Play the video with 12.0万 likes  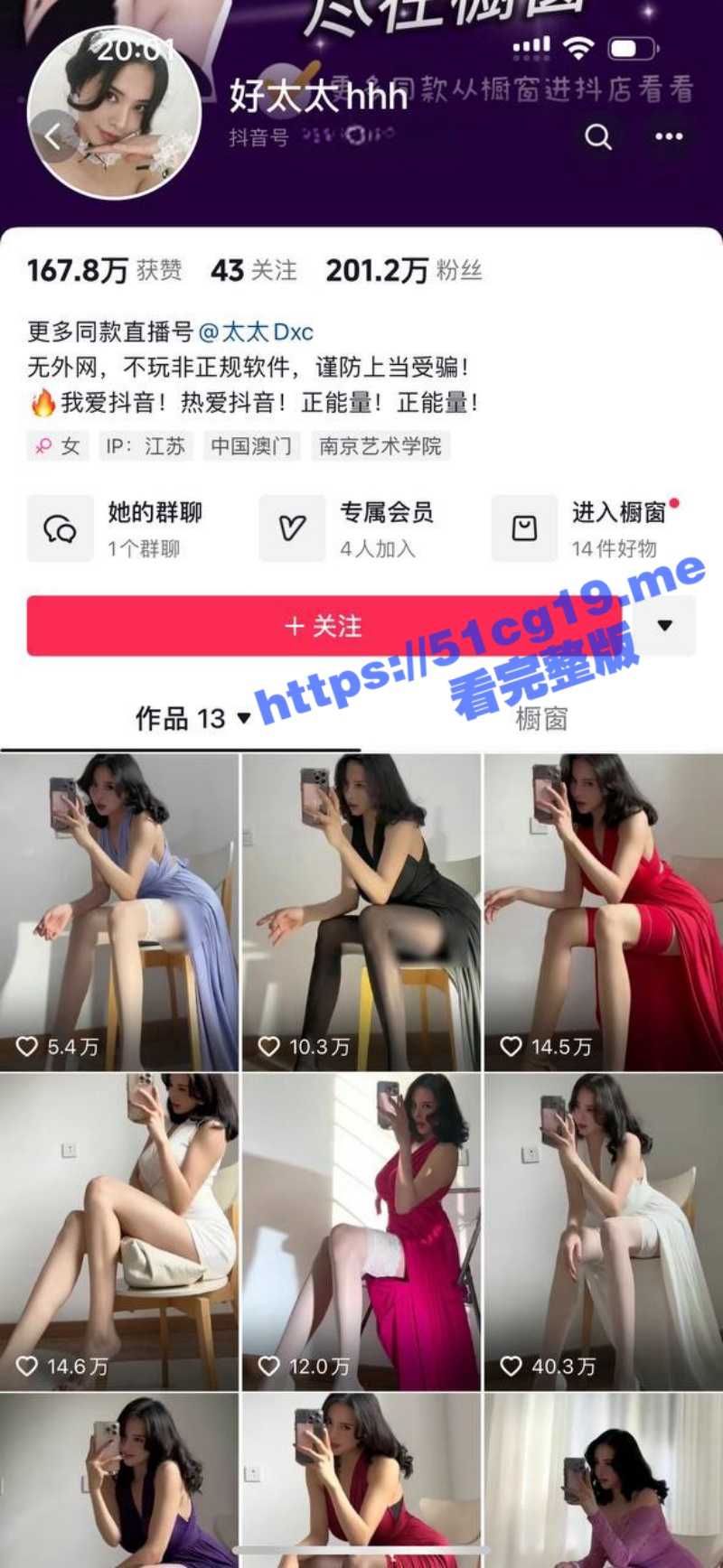361,1232
